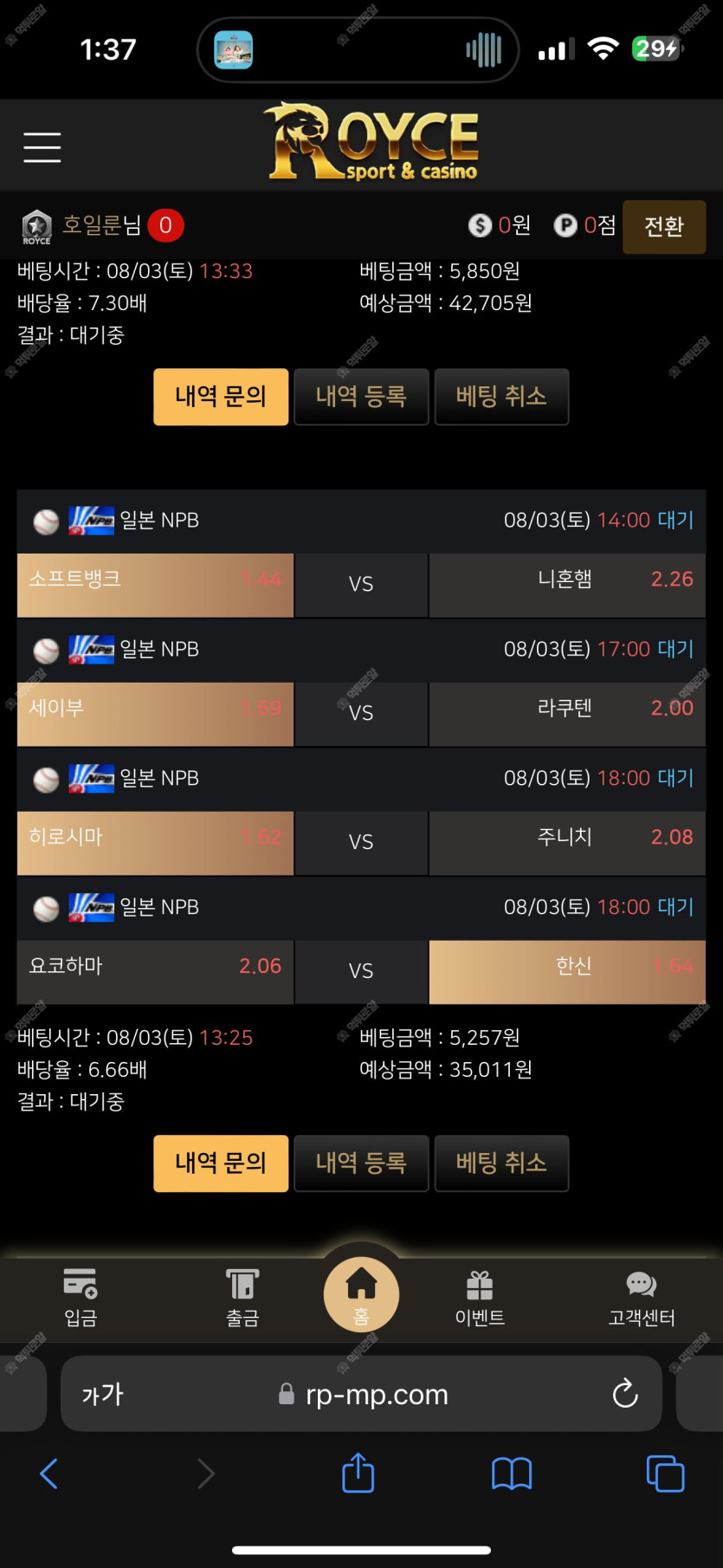Go to the 홈 tab
This screenshot has height=1568, width=723.
pyautogui.click(x=361, y=1295)
